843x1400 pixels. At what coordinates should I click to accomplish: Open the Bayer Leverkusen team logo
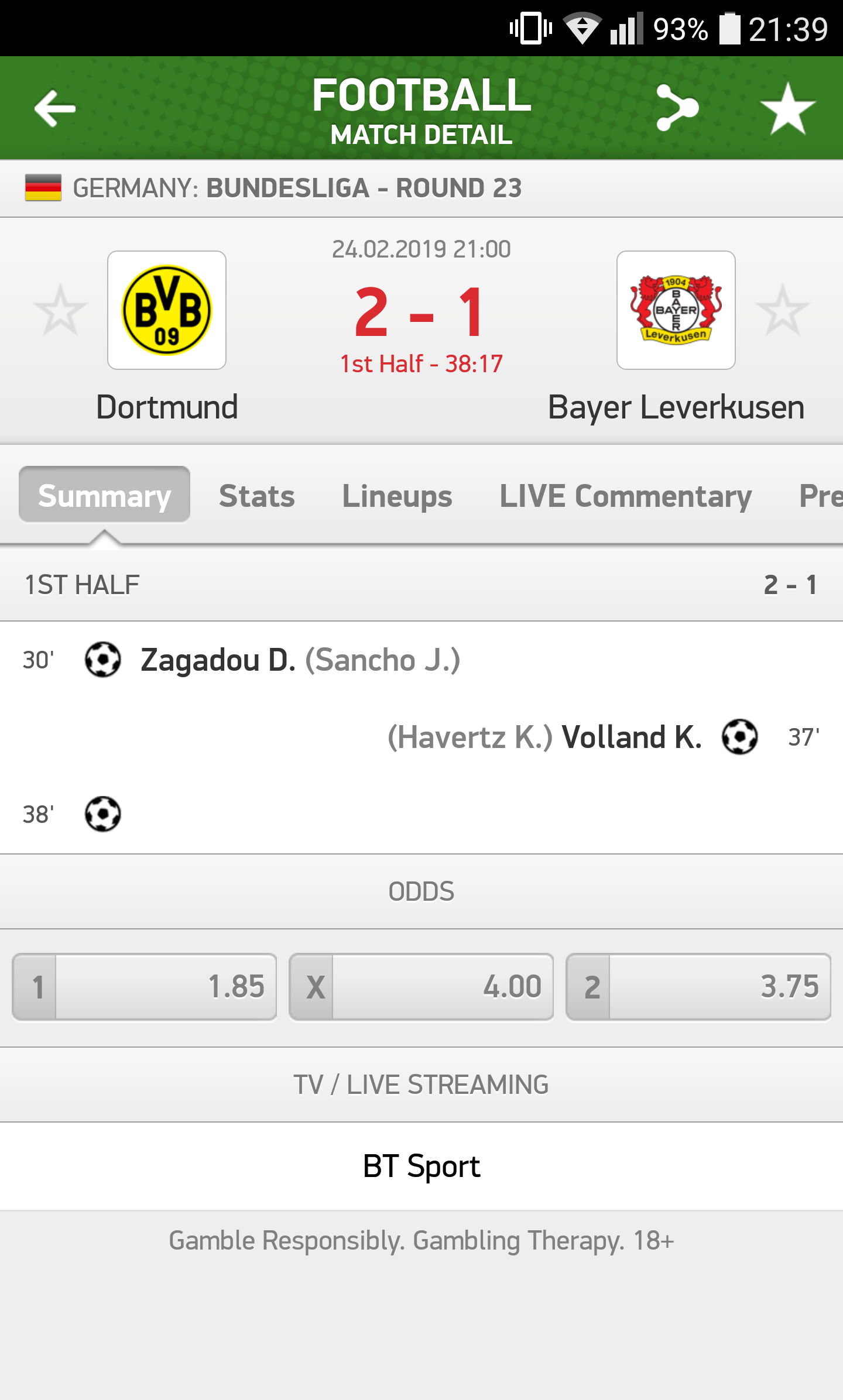[x=676, y=310]
